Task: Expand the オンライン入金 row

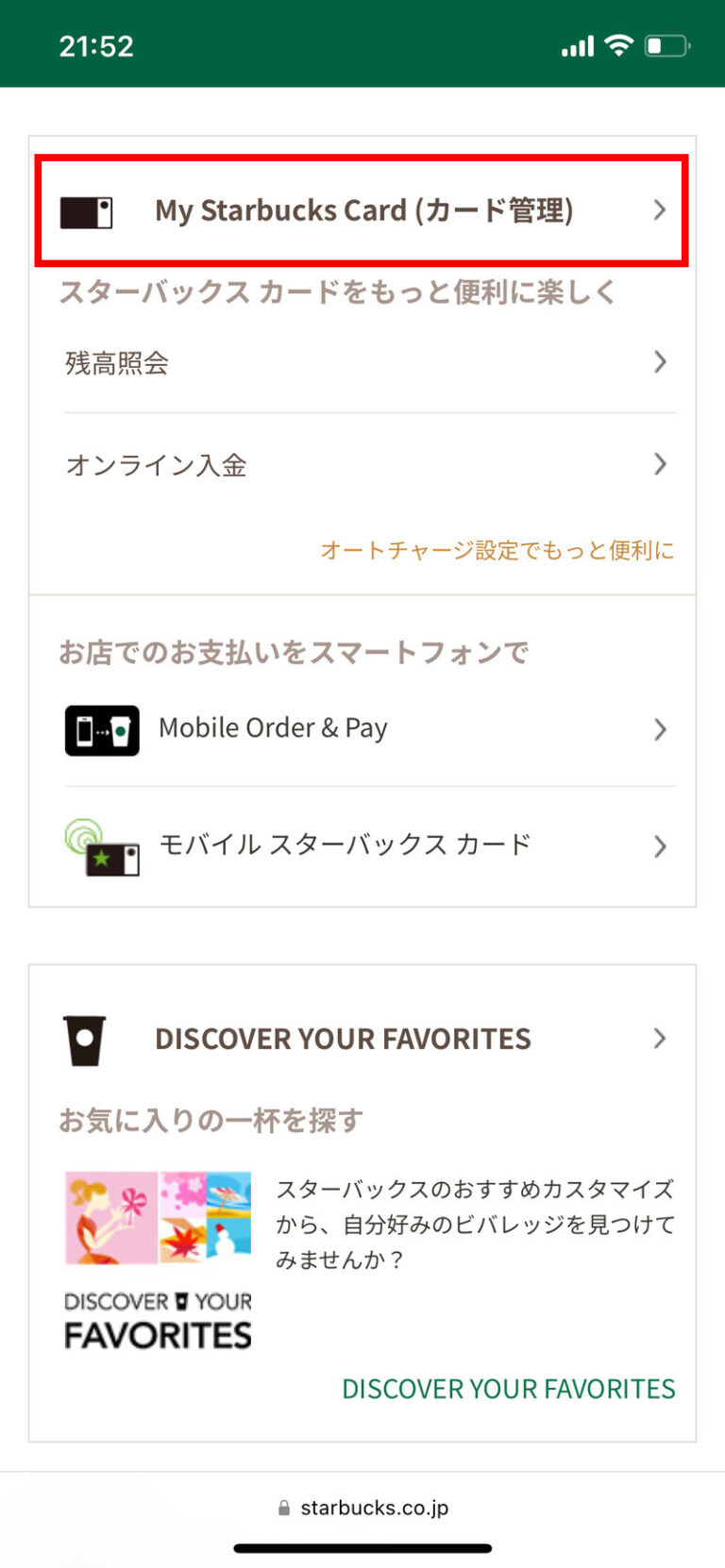Action: pyautogui.click(x=659, y=464)
